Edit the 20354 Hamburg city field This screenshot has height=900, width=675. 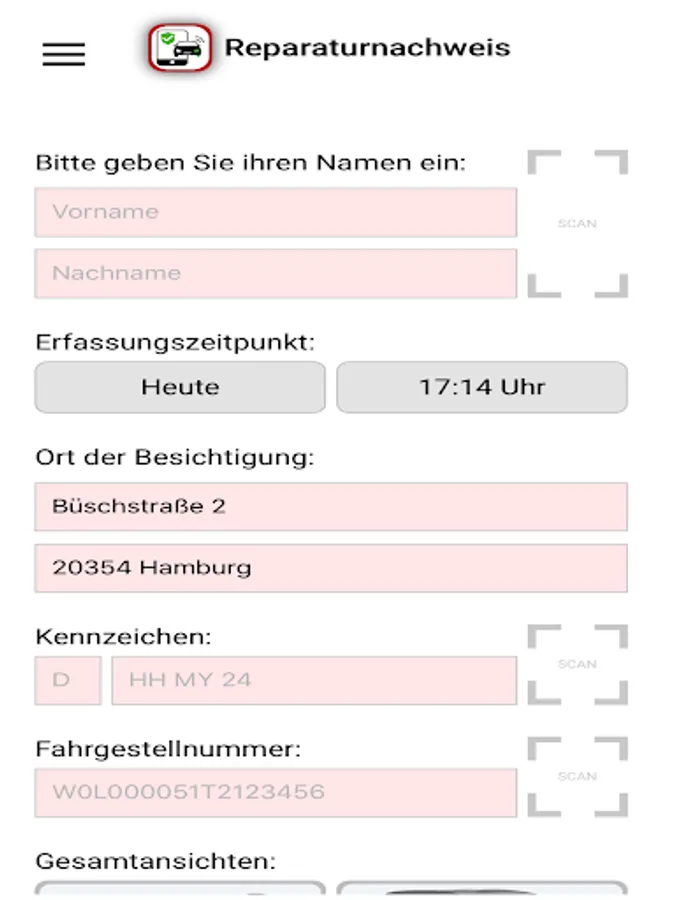point(331,568)
